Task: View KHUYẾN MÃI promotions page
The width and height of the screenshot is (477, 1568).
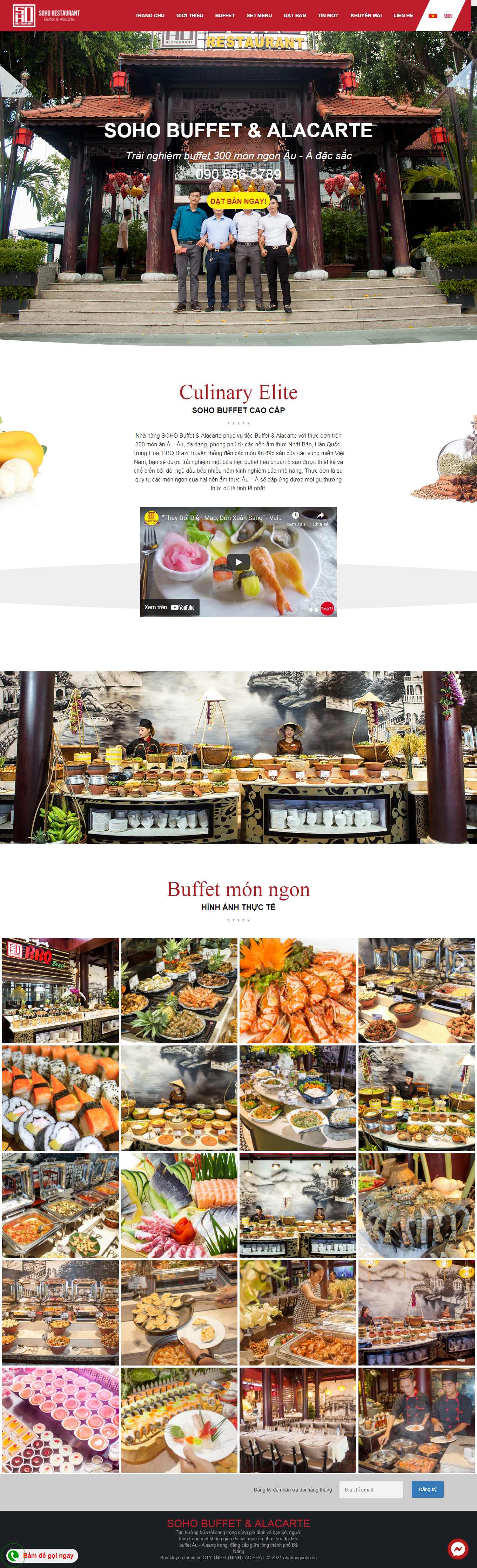Action: tap(366, 15)
